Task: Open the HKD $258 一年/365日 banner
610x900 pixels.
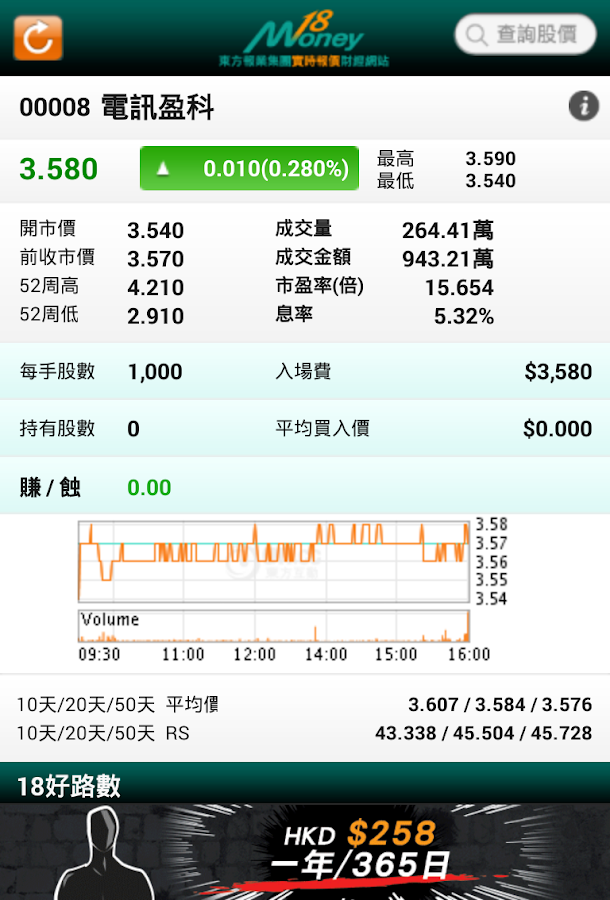Action: click(305, 851)
